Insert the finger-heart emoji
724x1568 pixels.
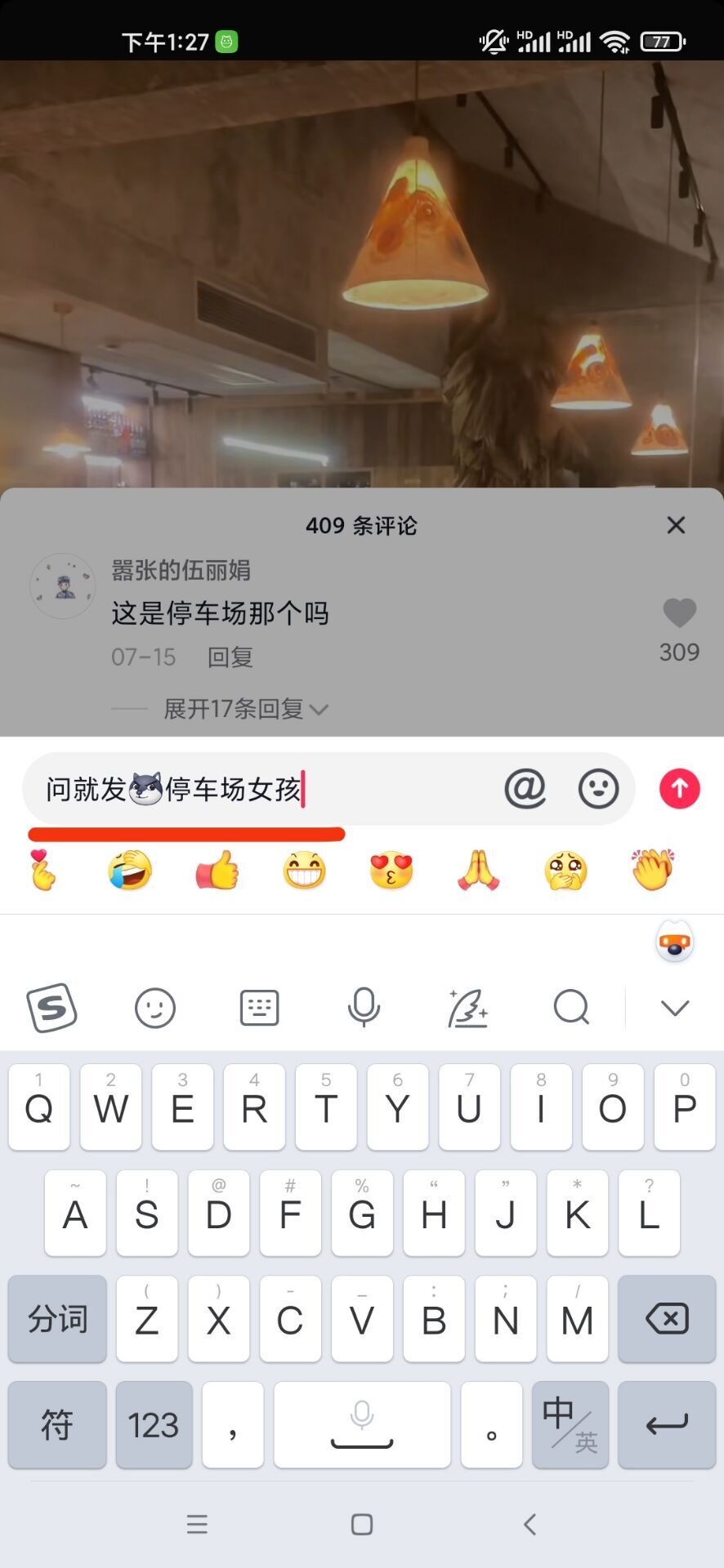[43, 871]
